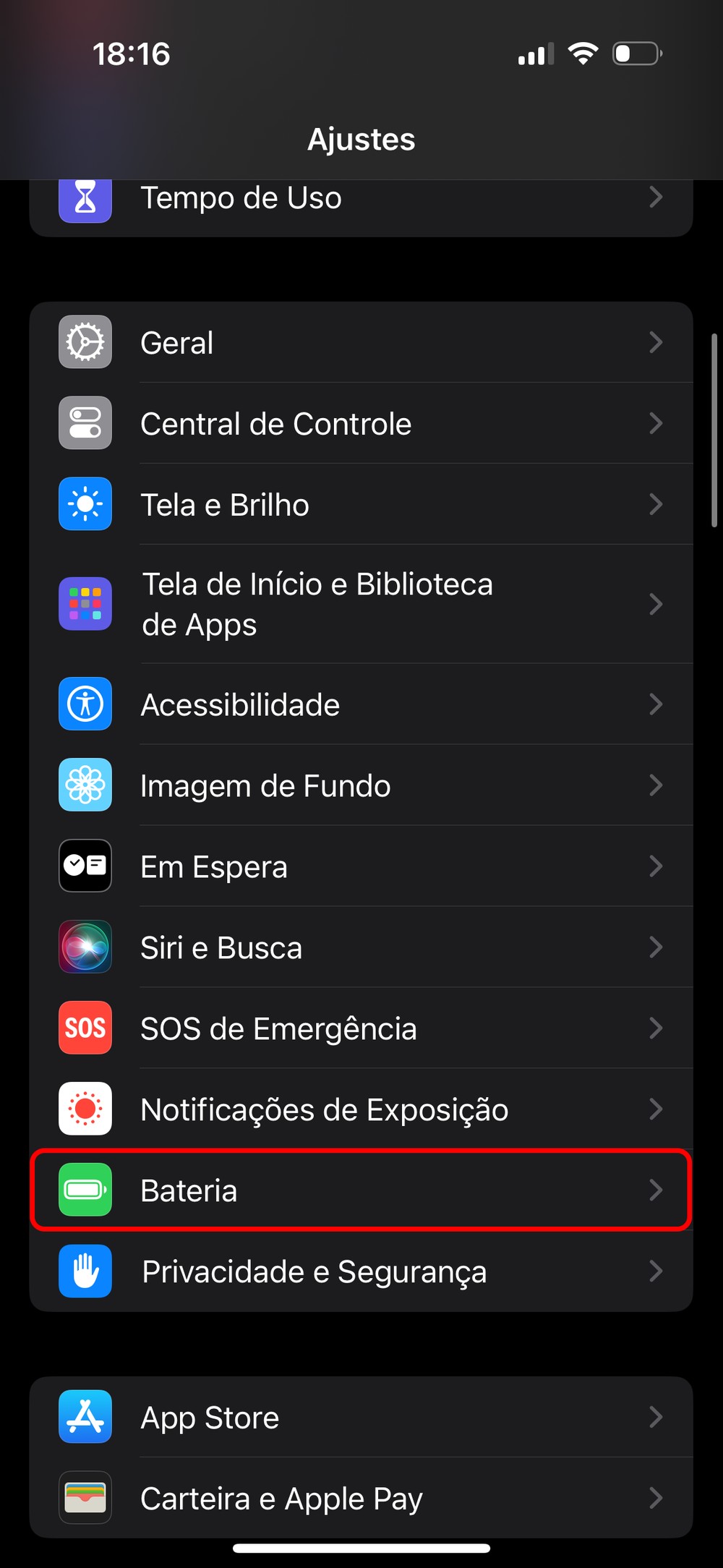Image resolution: width=723 pixels, height=1568 pixels.
Task: Open the Geral settings row
Action: (361, 343)
